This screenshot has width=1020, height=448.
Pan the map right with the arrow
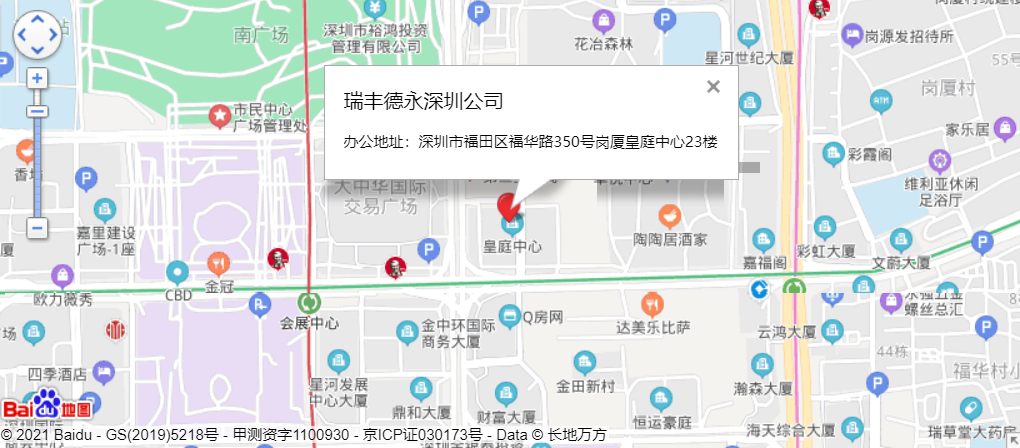point(53,36)
